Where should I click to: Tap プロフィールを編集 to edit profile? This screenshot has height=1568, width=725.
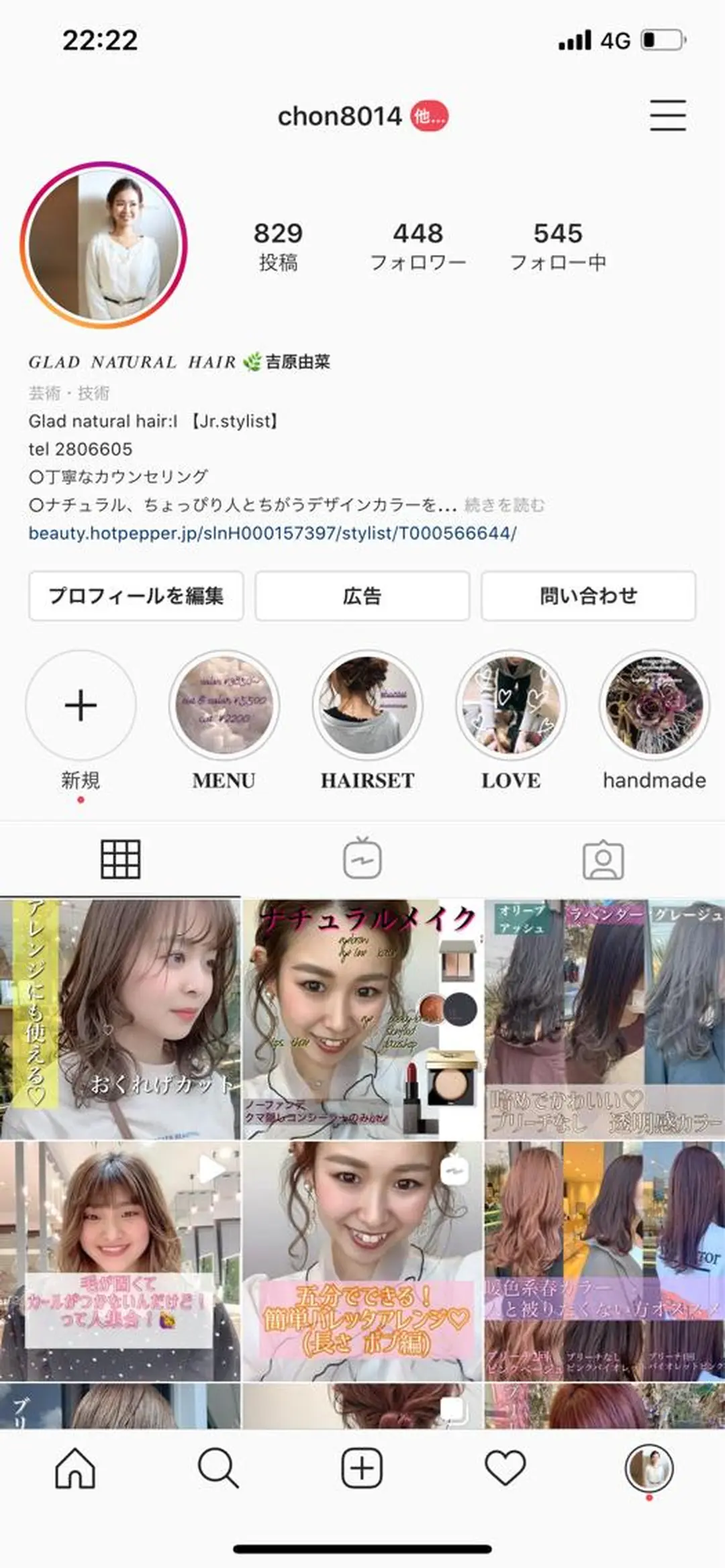136,596
